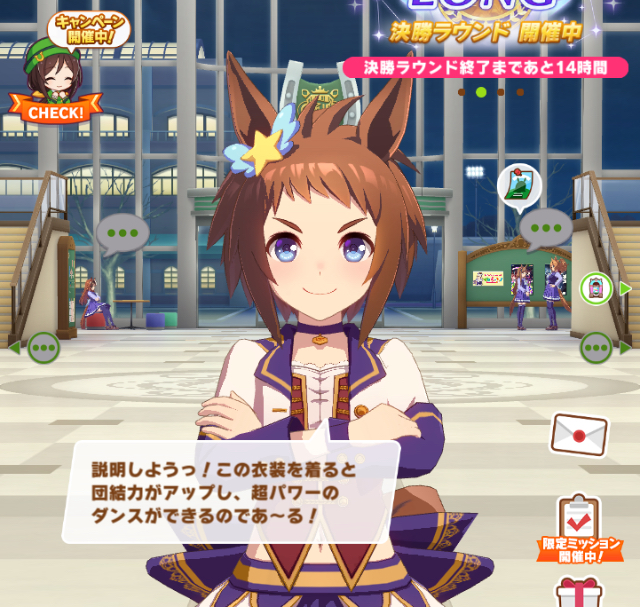Tap the green right-arrow bubble with character portrait
Image resolution: width=640 pixels, height=607 pixels.
tap(598, 288)
